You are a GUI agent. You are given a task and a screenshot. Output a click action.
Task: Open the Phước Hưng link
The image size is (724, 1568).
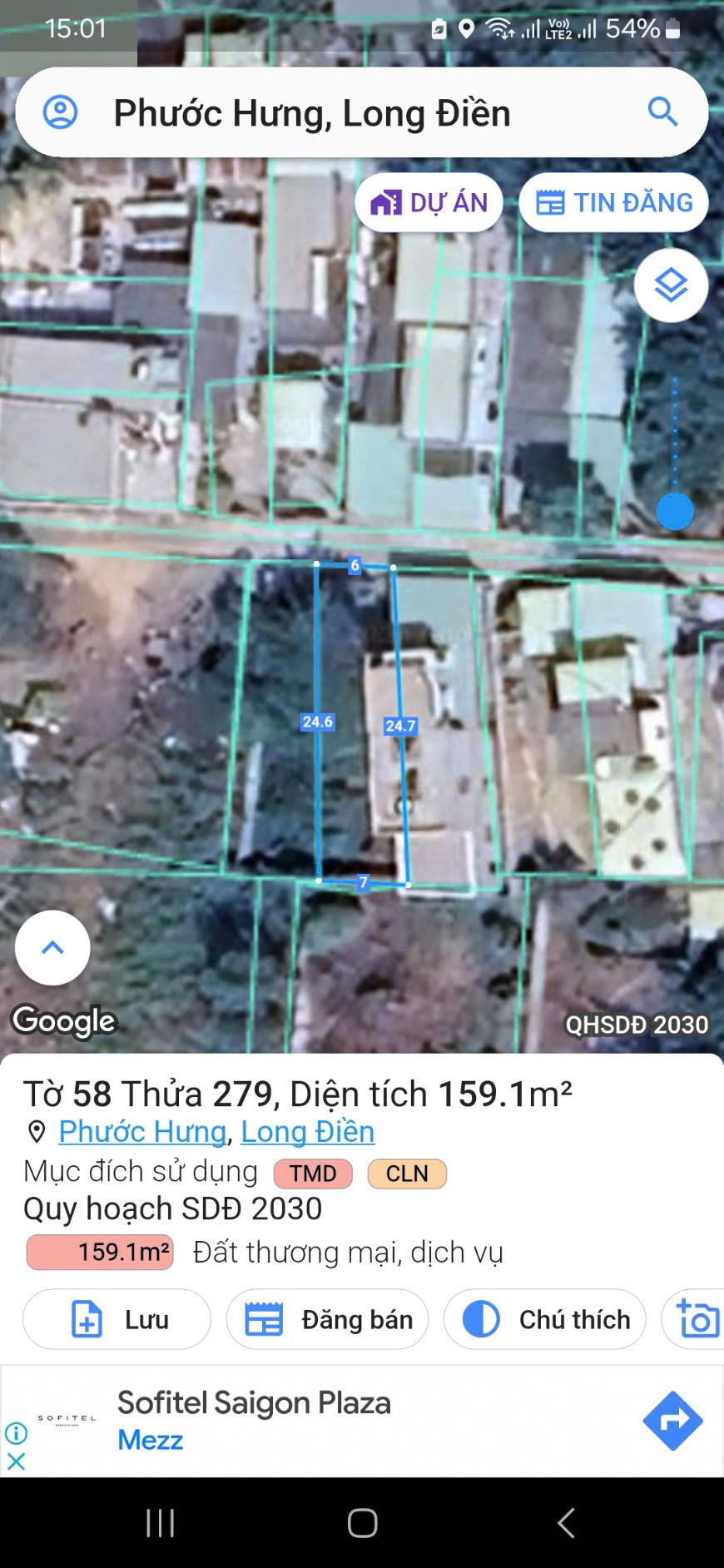pos(142,1131)
